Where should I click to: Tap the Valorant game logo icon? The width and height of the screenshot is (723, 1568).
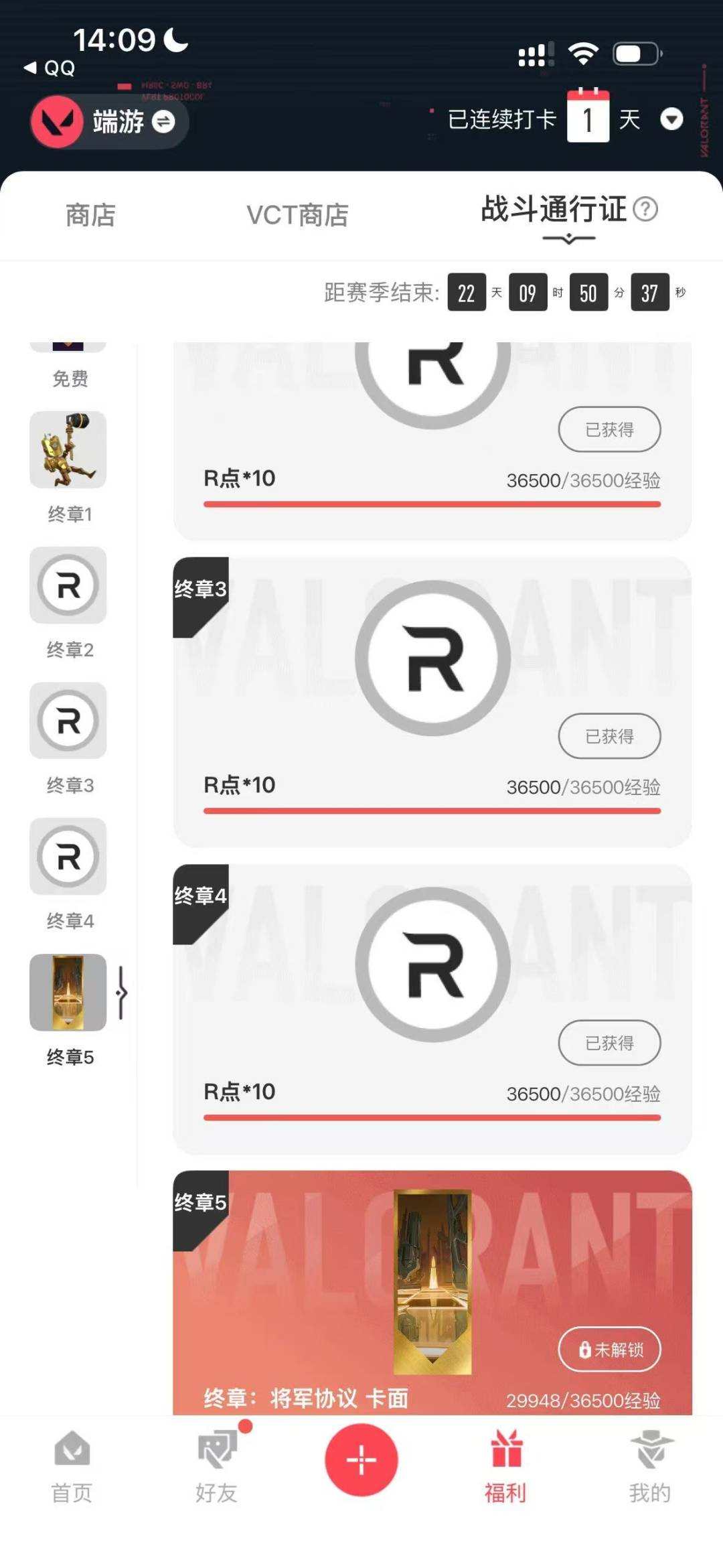[59, 121]
